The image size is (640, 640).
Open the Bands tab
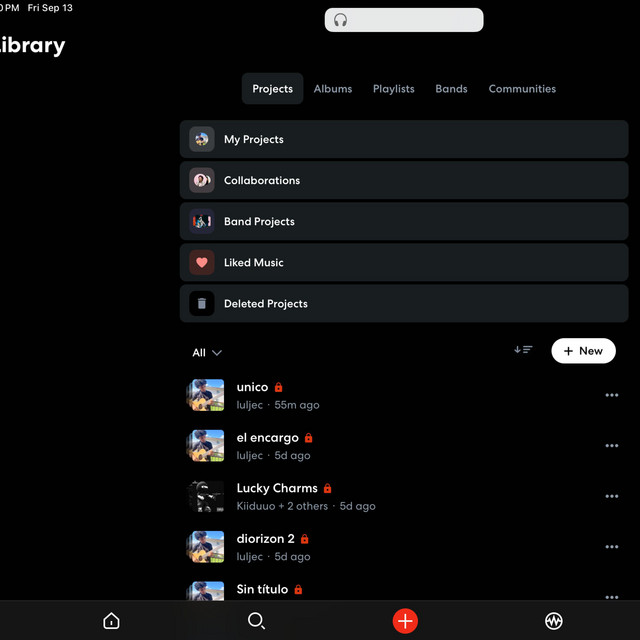click(x=451, y=89)
